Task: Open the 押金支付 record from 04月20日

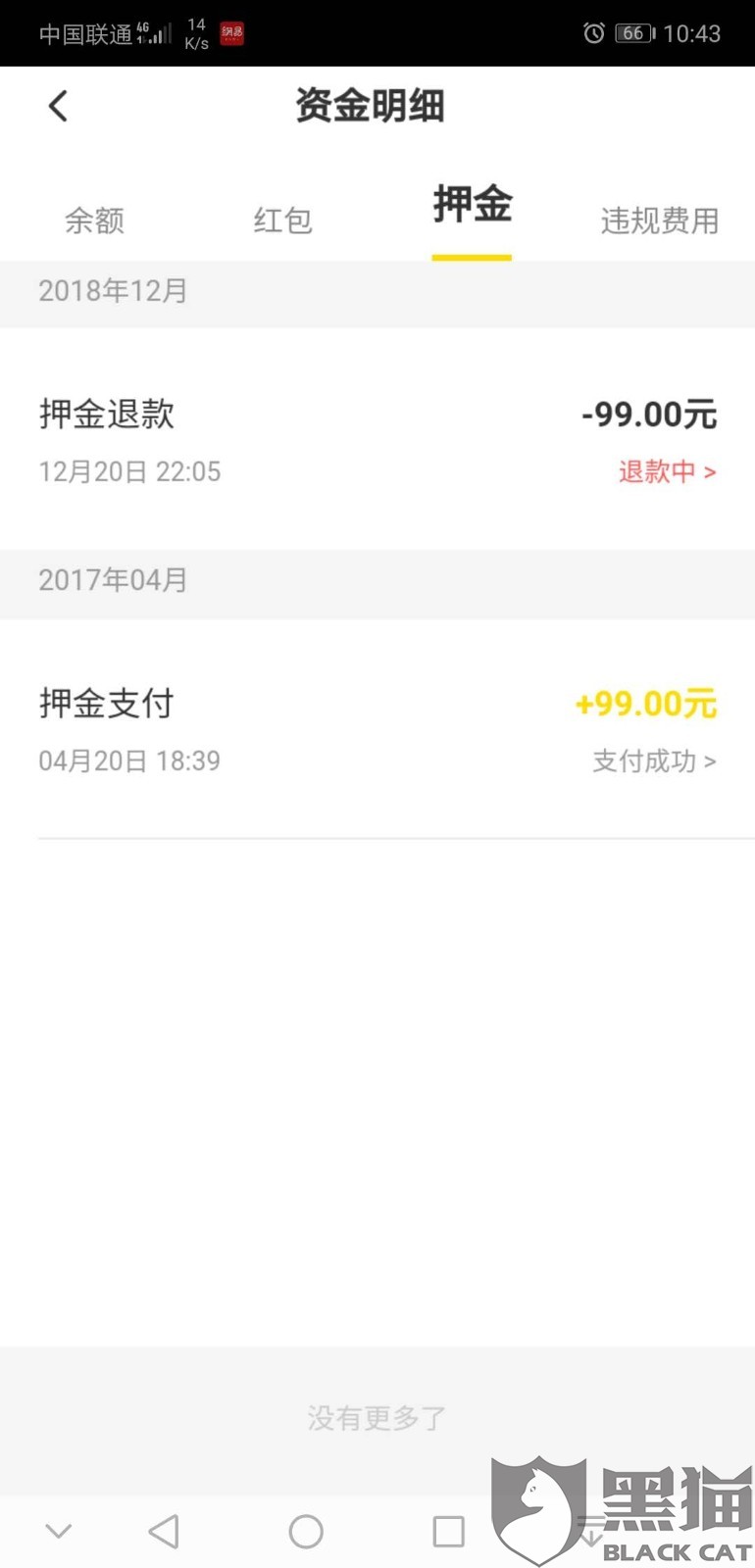Action: click(377, 728)
